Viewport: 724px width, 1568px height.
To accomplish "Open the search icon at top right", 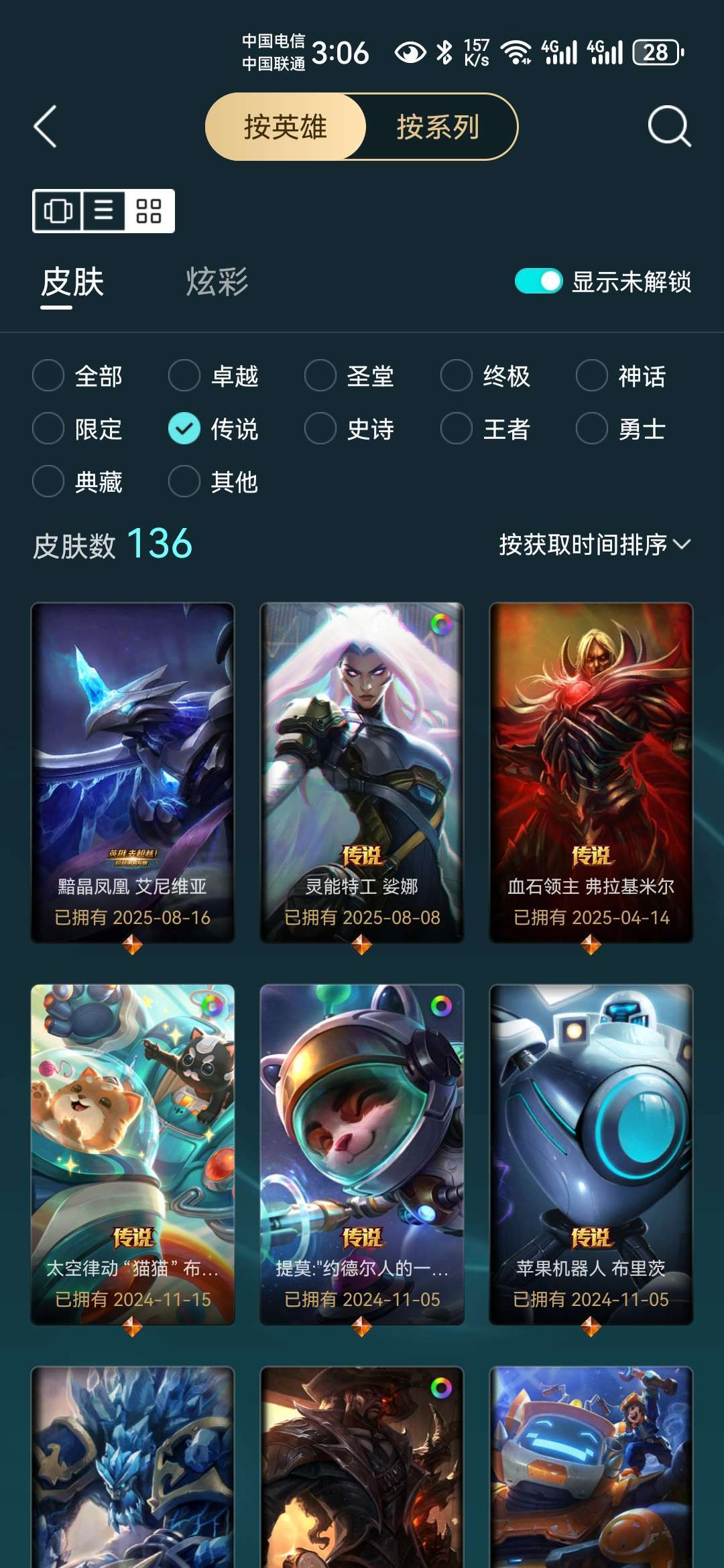I will point(669,126).
